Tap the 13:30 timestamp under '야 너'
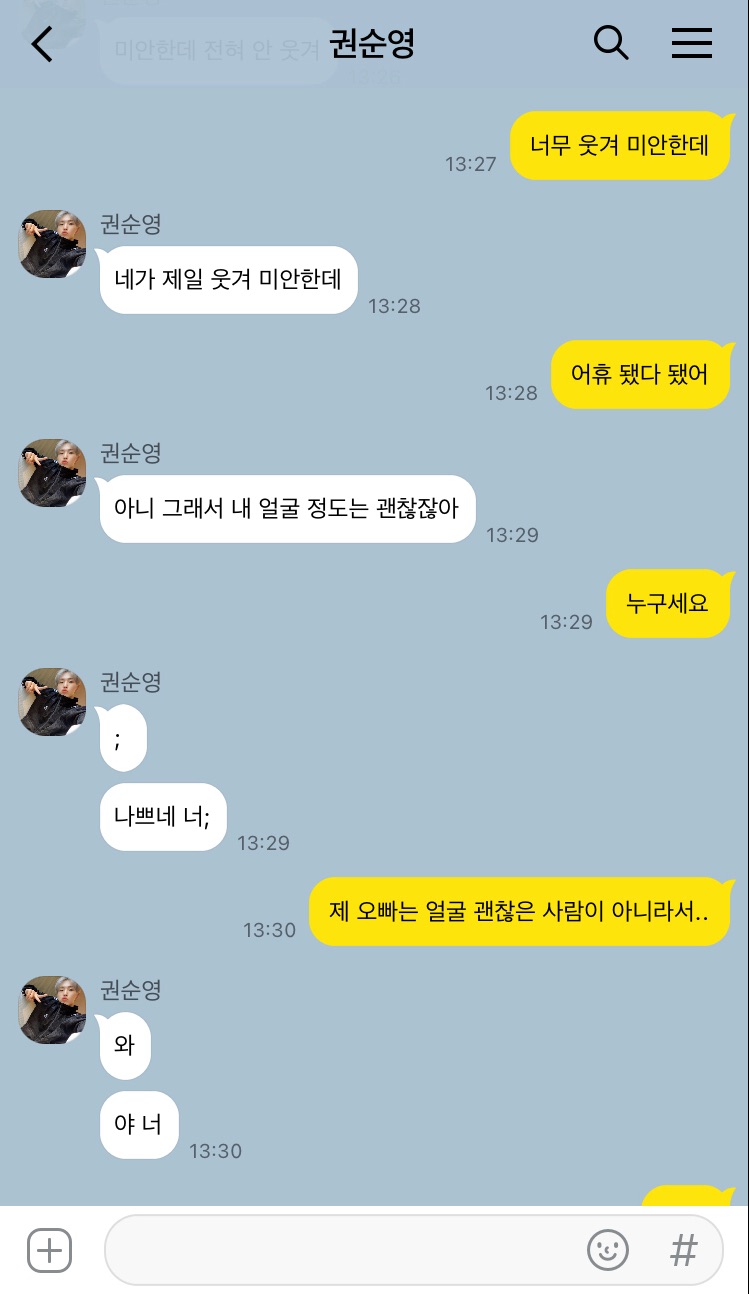 216,1151
